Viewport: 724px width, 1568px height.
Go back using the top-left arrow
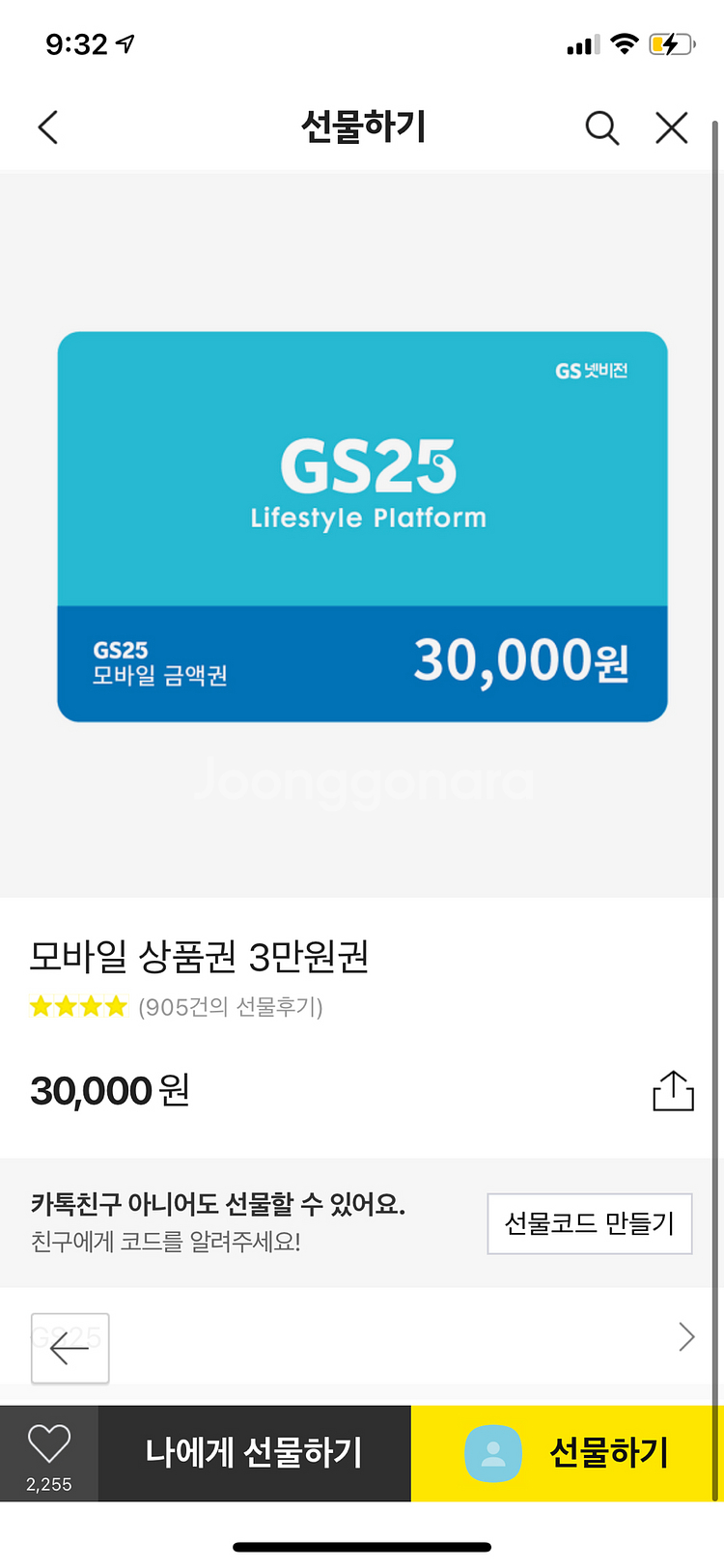48,126
